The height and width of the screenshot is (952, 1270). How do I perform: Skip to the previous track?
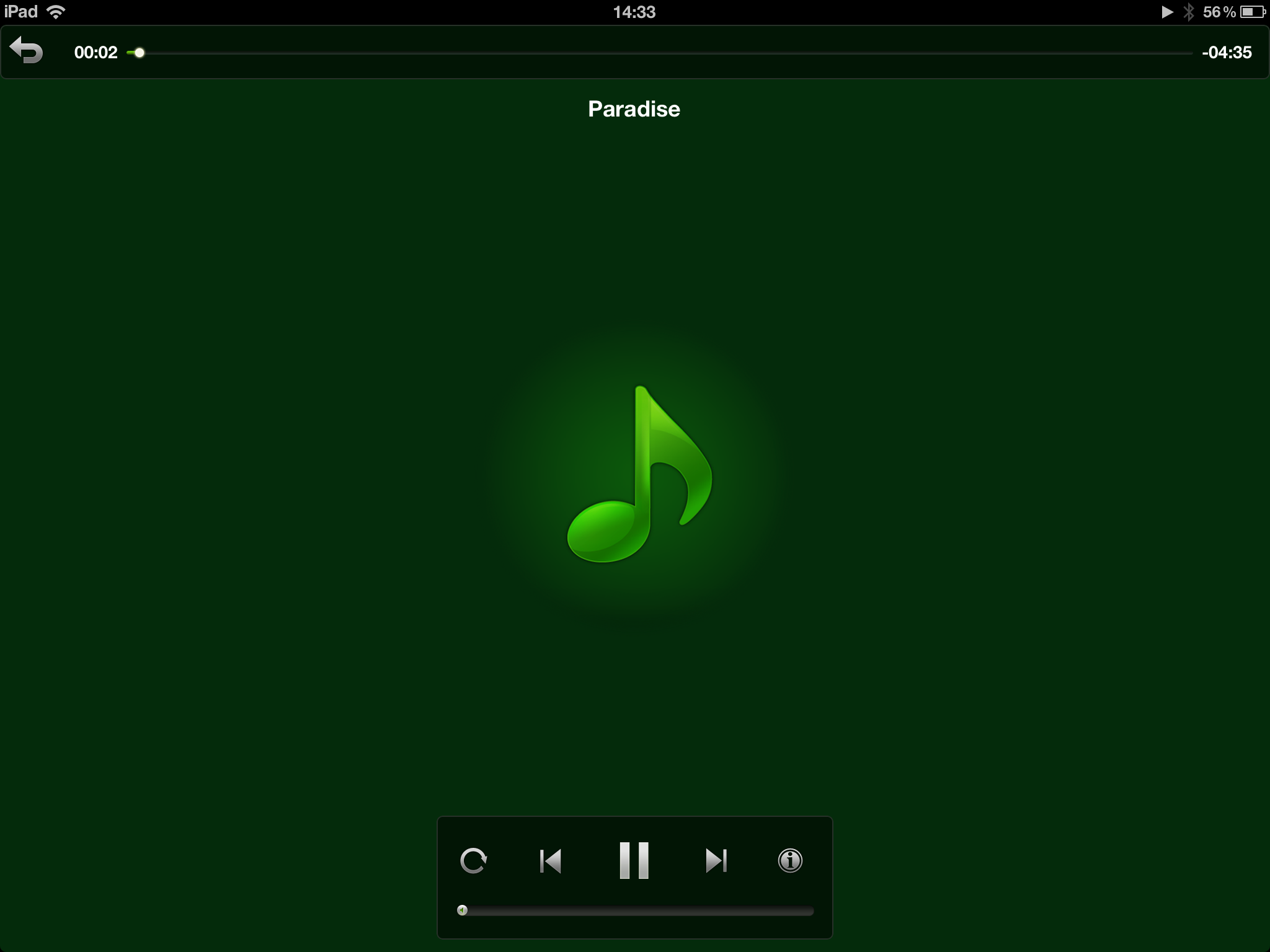551,860
